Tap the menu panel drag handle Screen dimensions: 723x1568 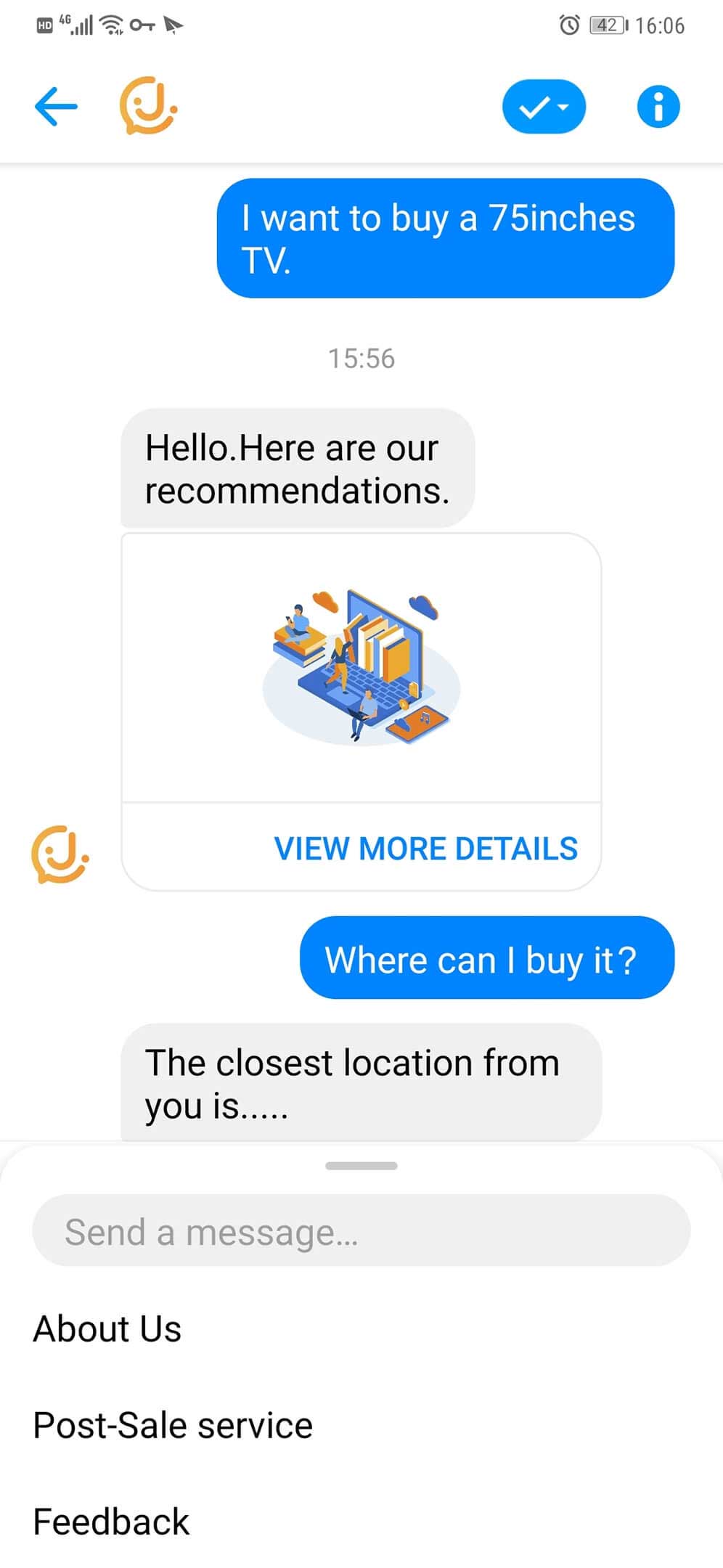[361, 1166]
